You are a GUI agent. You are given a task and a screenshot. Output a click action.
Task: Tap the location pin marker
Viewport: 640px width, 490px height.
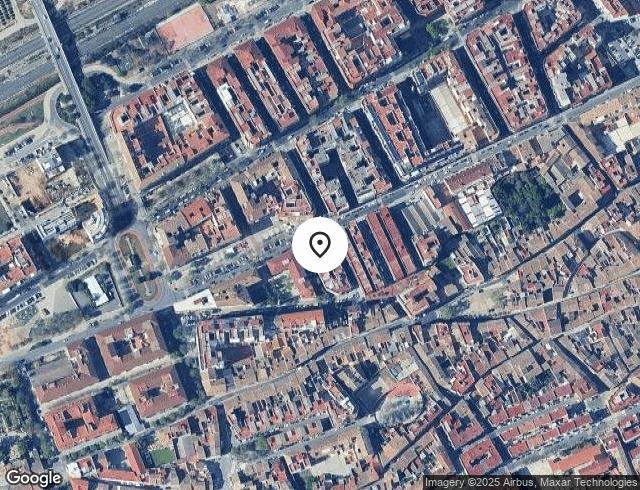pyautogui.click(x=320, y=245)
